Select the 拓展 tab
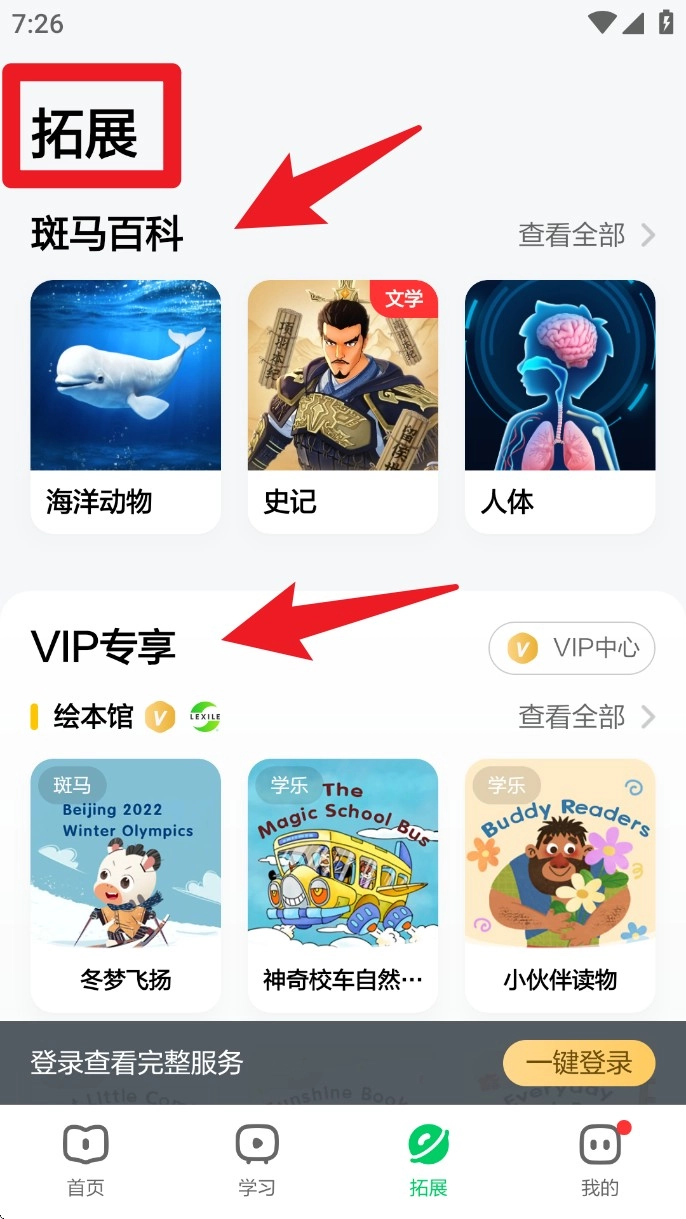 [428, 1160]
